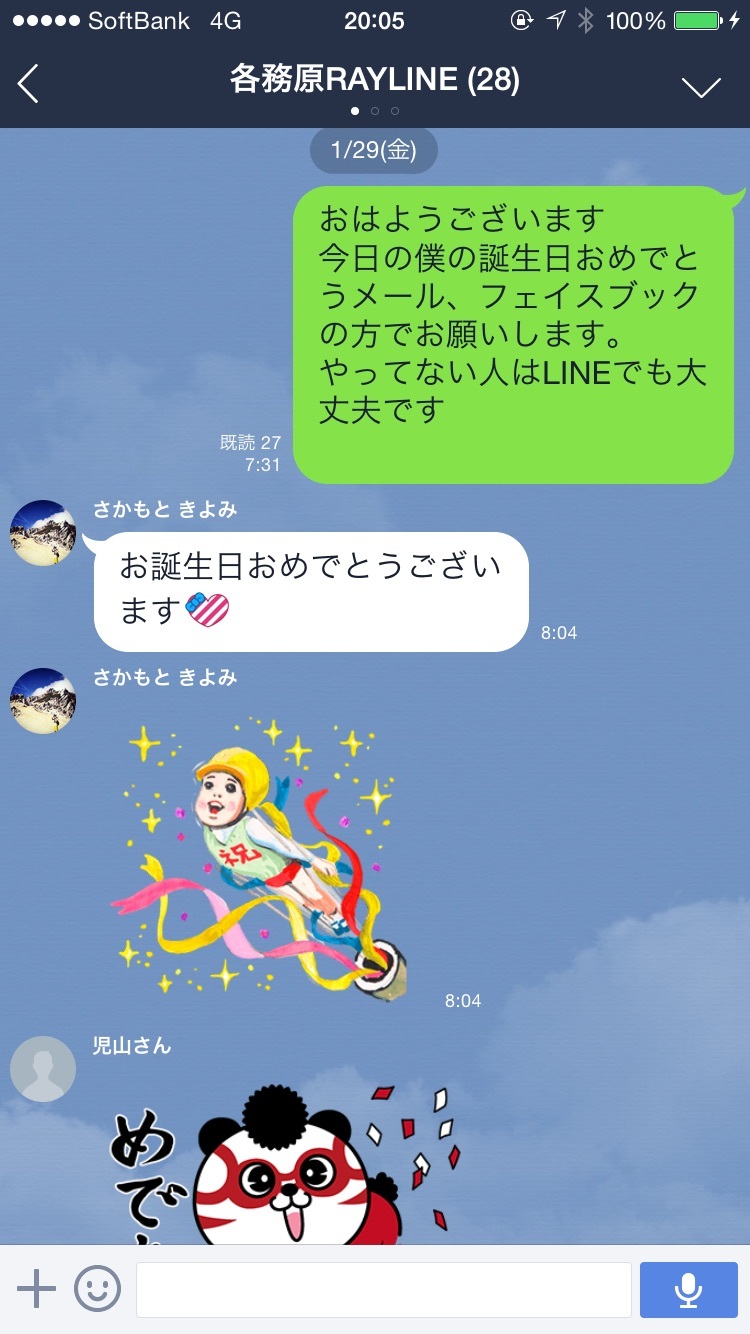Image resolution: width=750 pixels, height=1334 pixels.
Task: View the 祝 celebration sticker from さかもと きよみ
Action: [262, 856]
